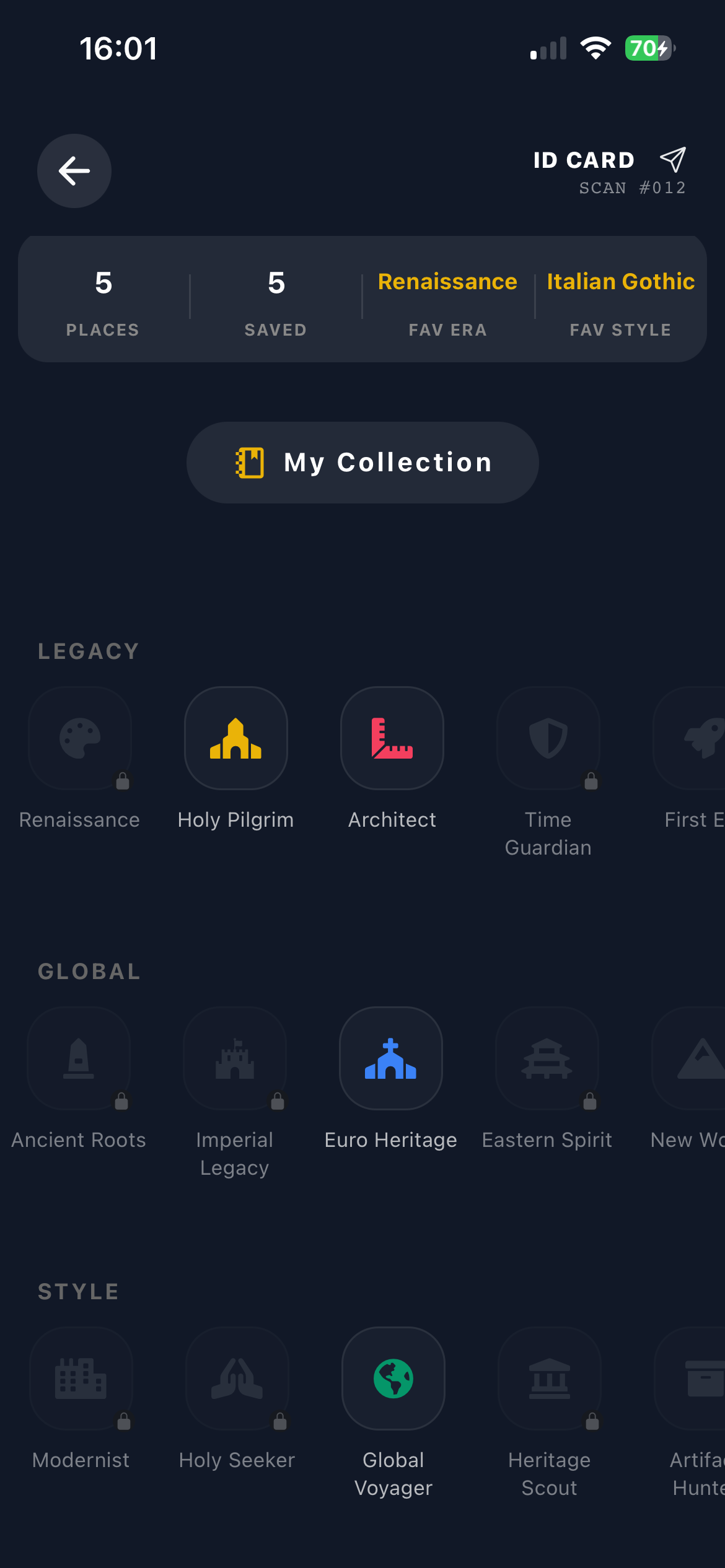Go back using the arrow button
Image resolution: width=725 pixels, height=1568 pixels.
click(x=74, y=171)
